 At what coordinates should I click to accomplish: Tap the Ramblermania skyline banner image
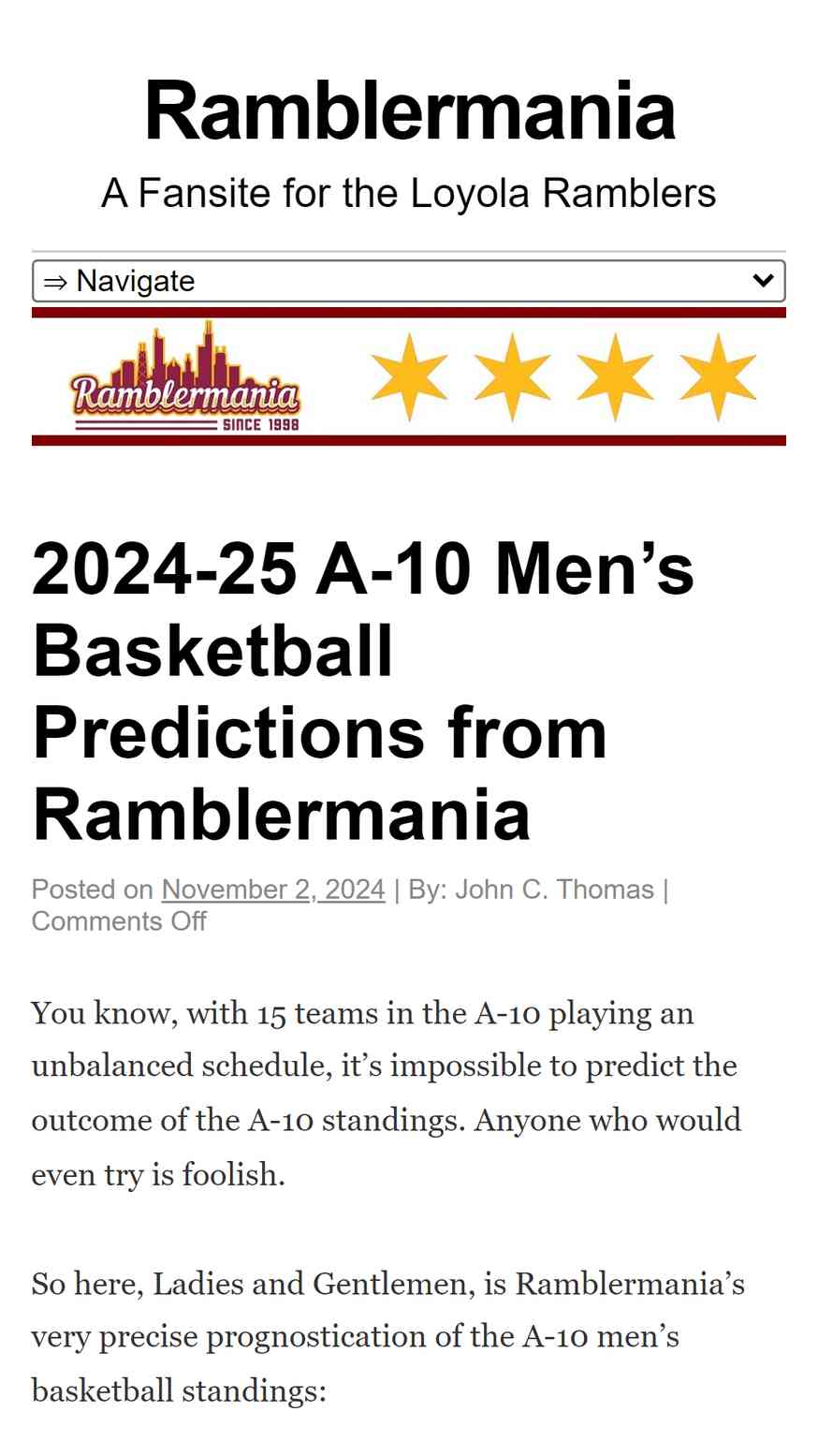[x=409, y=376]
